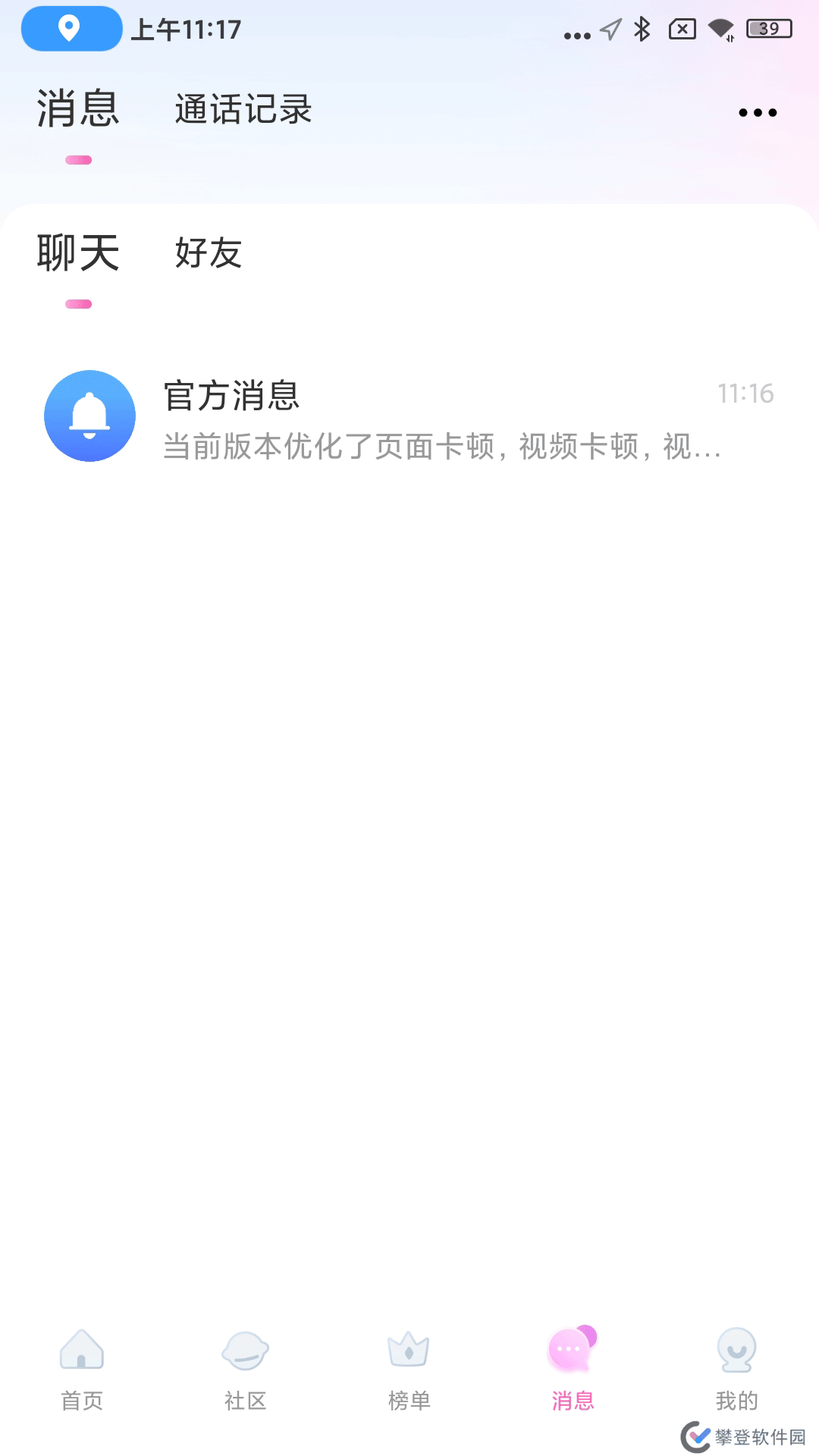Open the 社区 tab
The width and height of the screenshot is (819, 1456).
click(x=245, y=1368)
